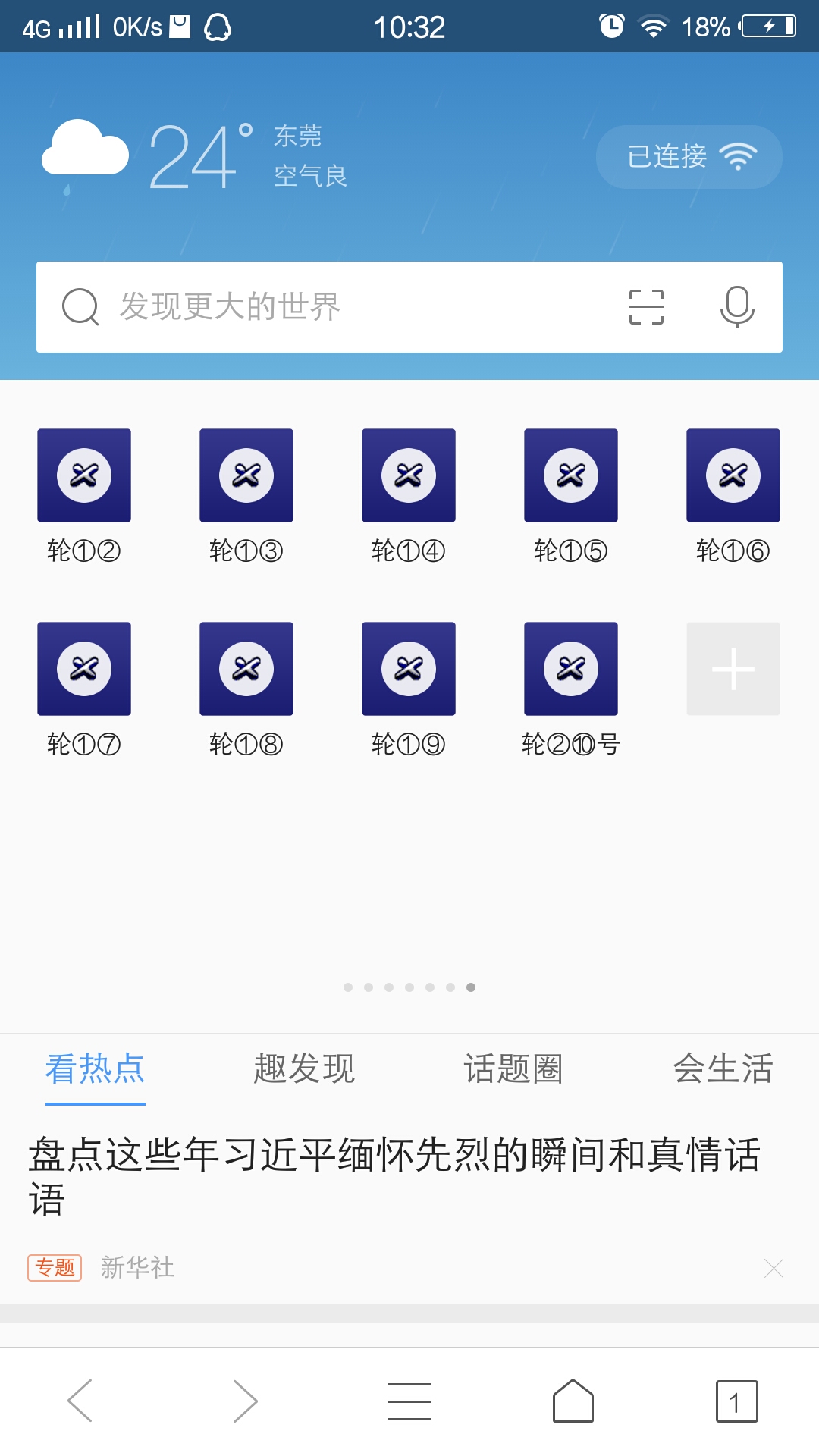Read the 习近平缅怀先烈 news article
The image size is (819, 1456).
click(394, 1175)
